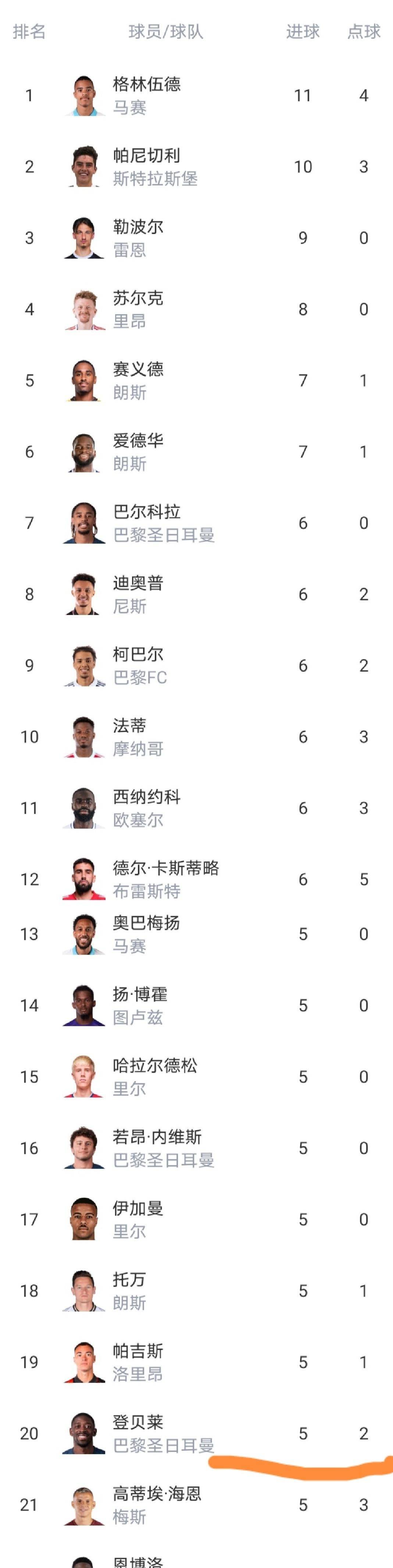
Task: Open 巴尔科拉's player row
Action: pos(147,523)
